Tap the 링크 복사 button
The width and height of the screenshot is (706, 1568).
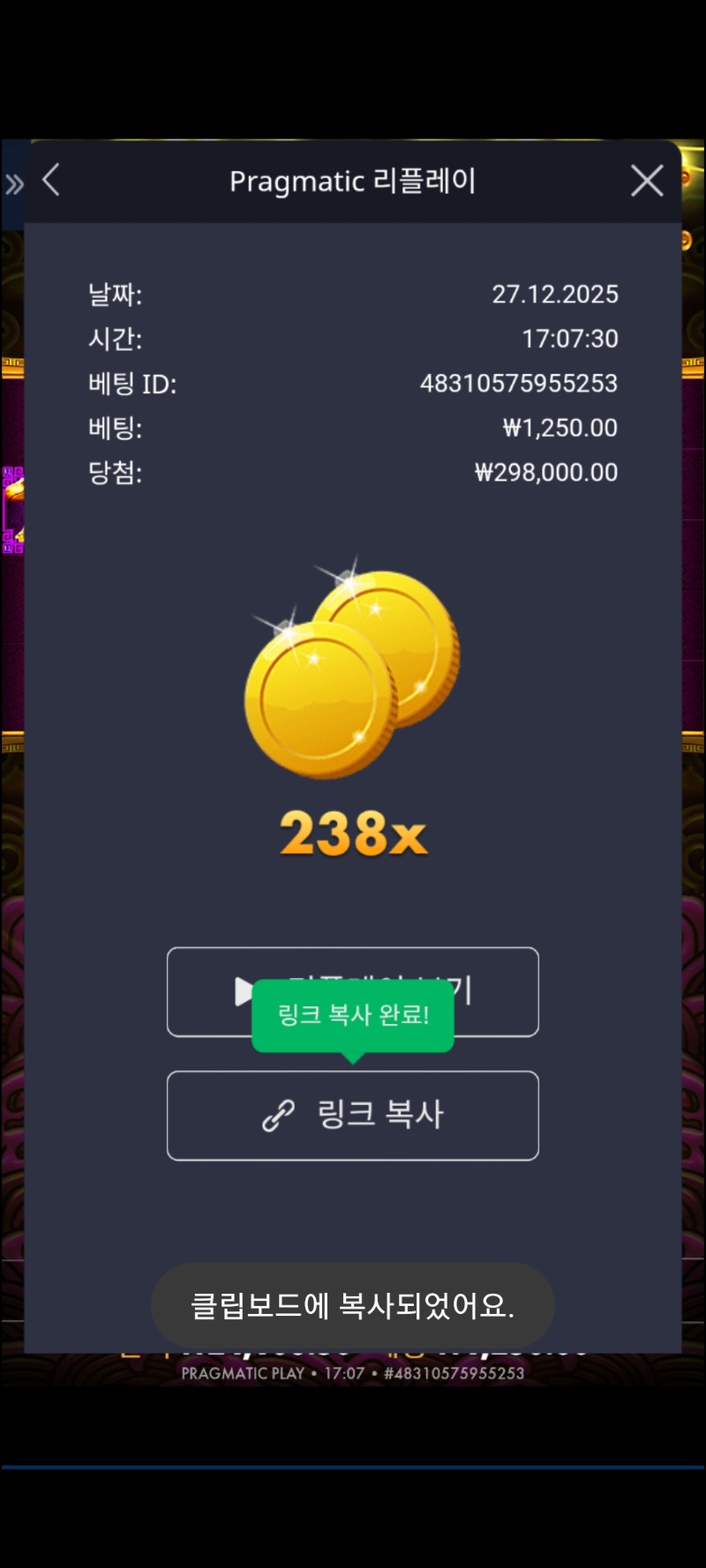point(353,1116)
